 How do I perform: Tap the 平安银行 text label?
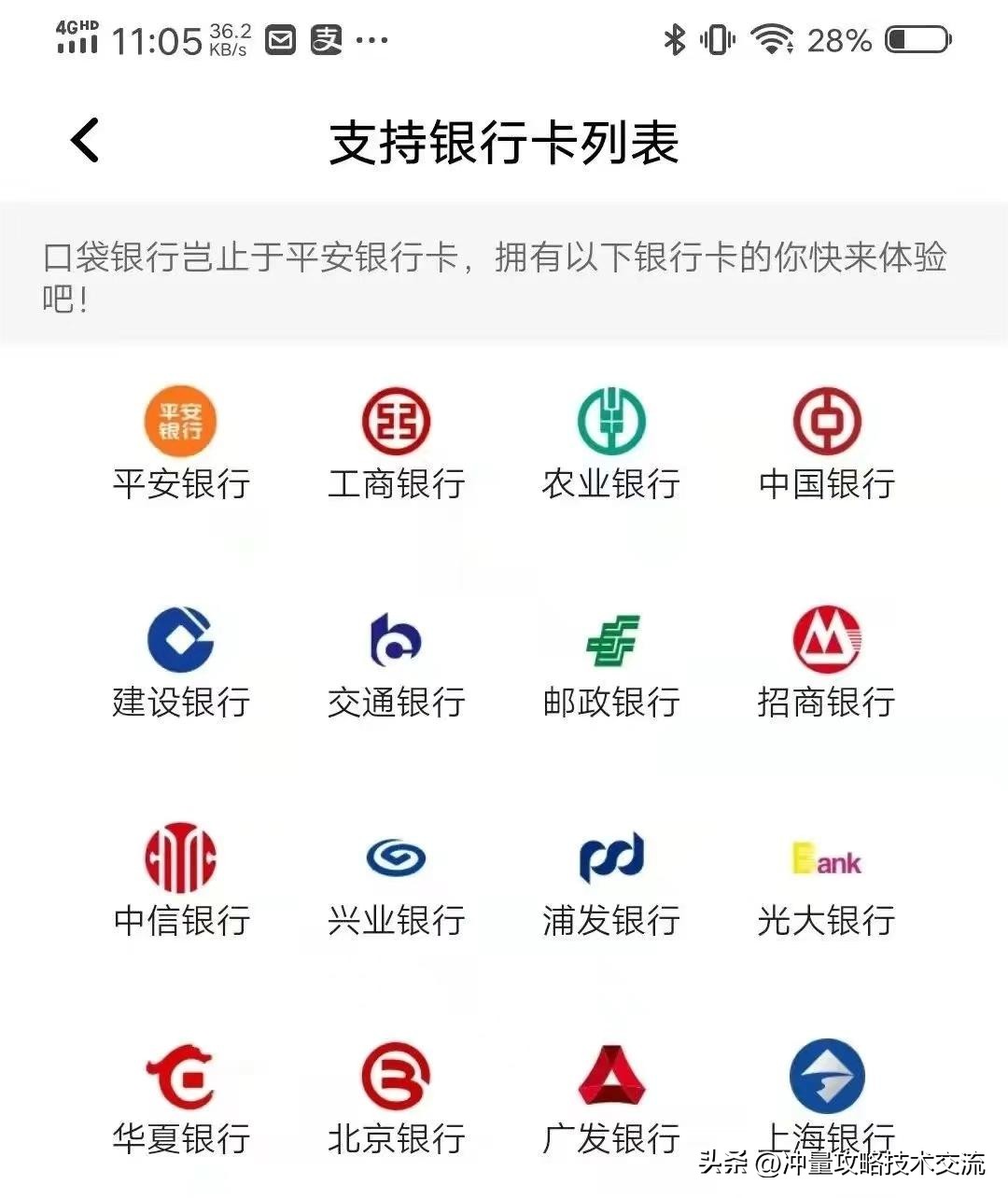tap(179, 483)
